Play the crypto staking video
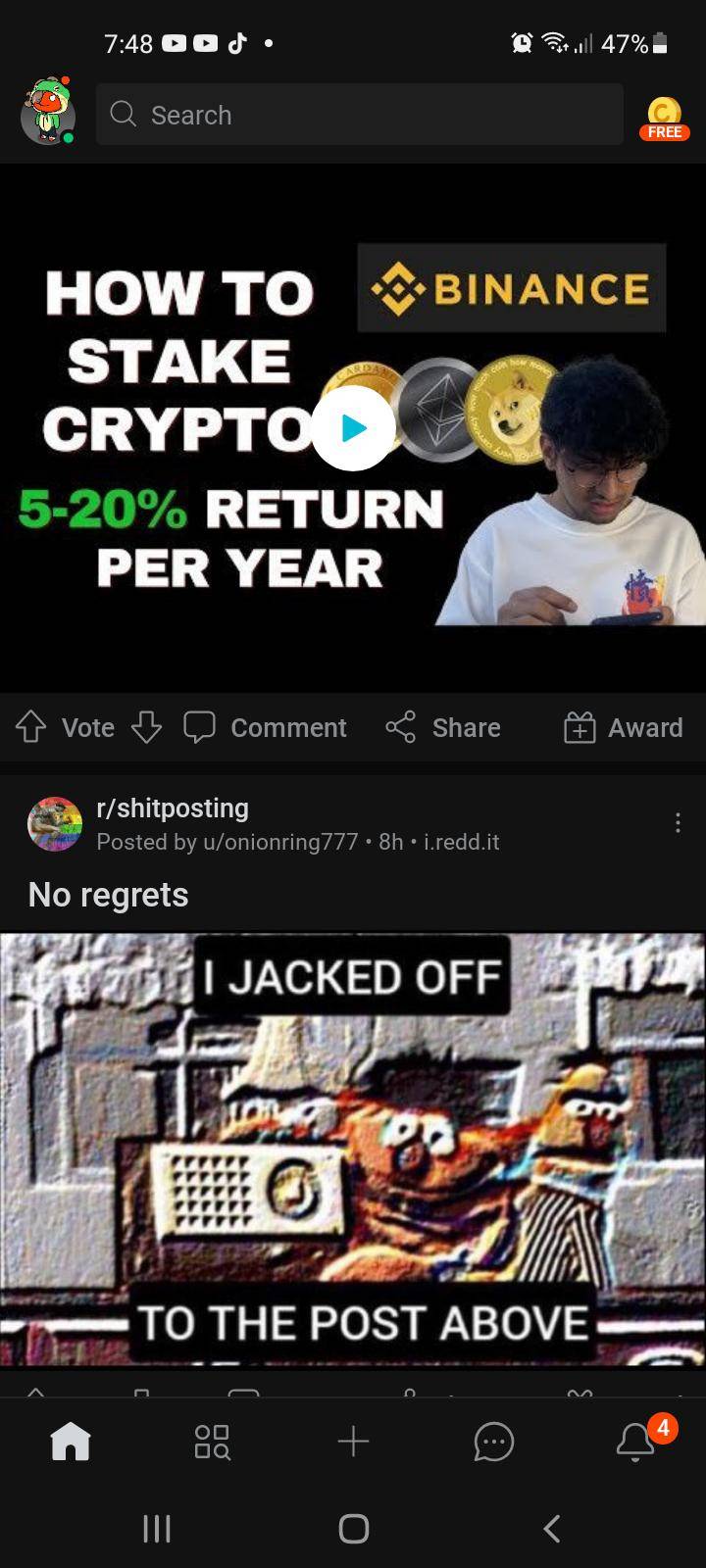 [x=353, y=428]
